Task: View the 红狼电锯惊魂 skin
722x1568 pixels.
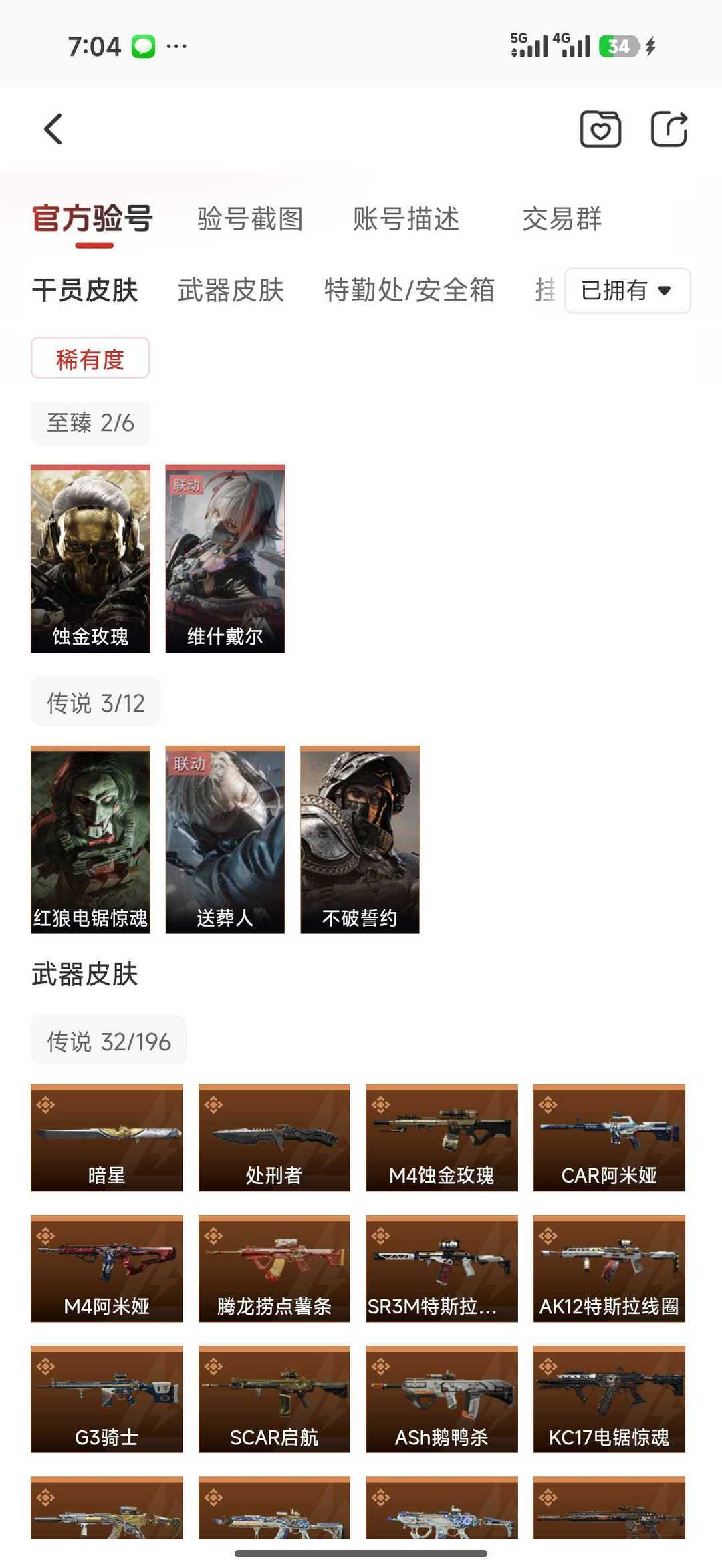Action: 90,839
